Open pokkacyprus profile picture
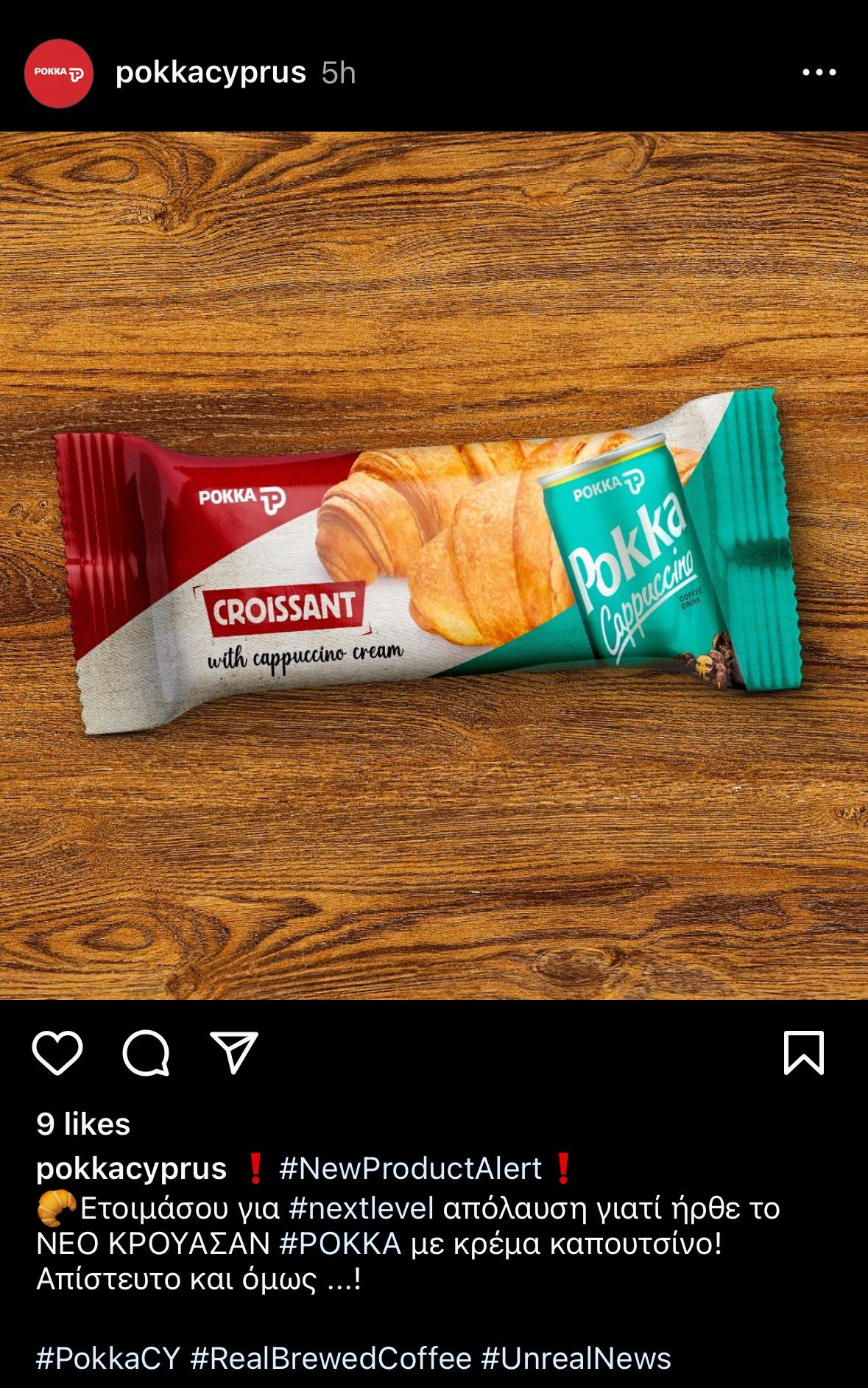868x1388 pixels. point(59,73)
